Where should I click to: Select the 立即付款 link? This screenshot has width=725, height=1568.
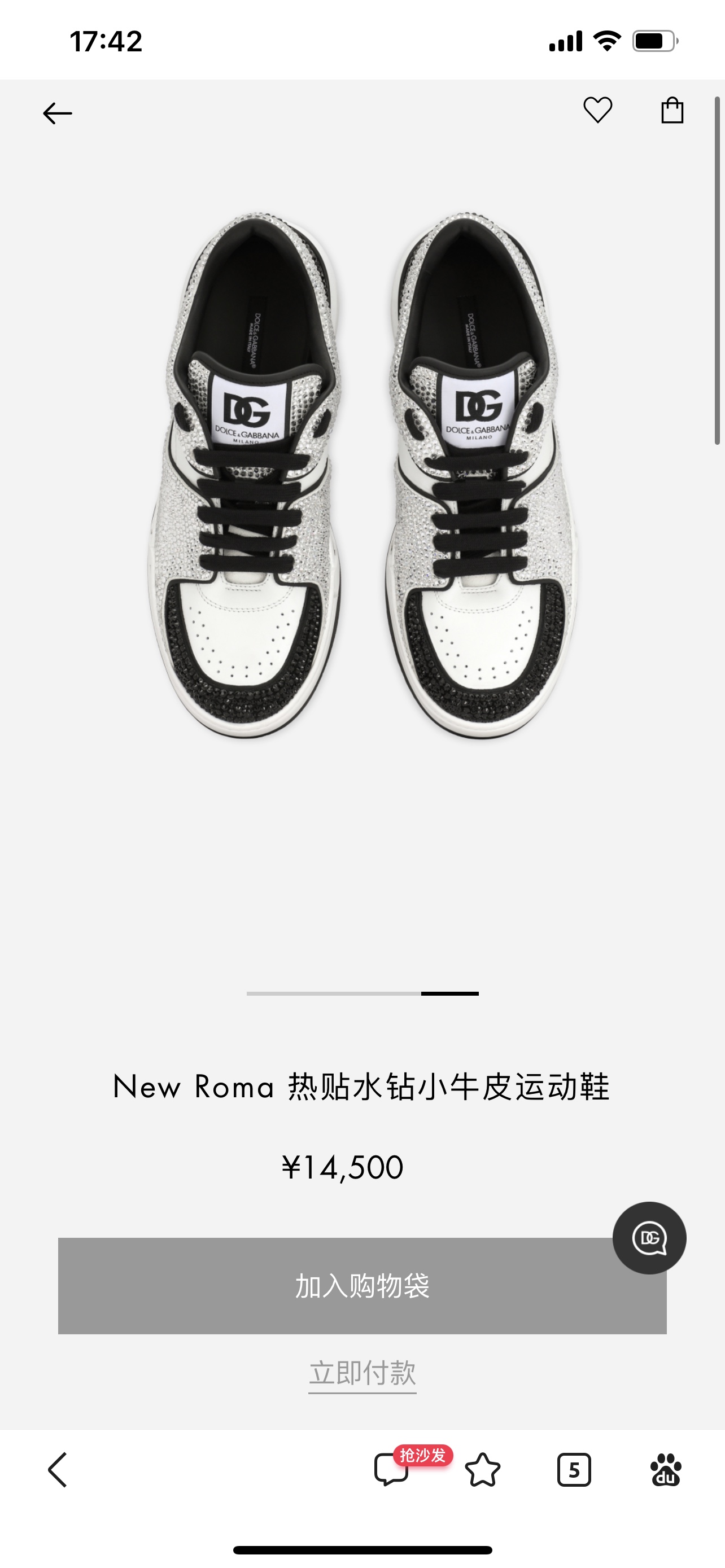point(362,1373)
